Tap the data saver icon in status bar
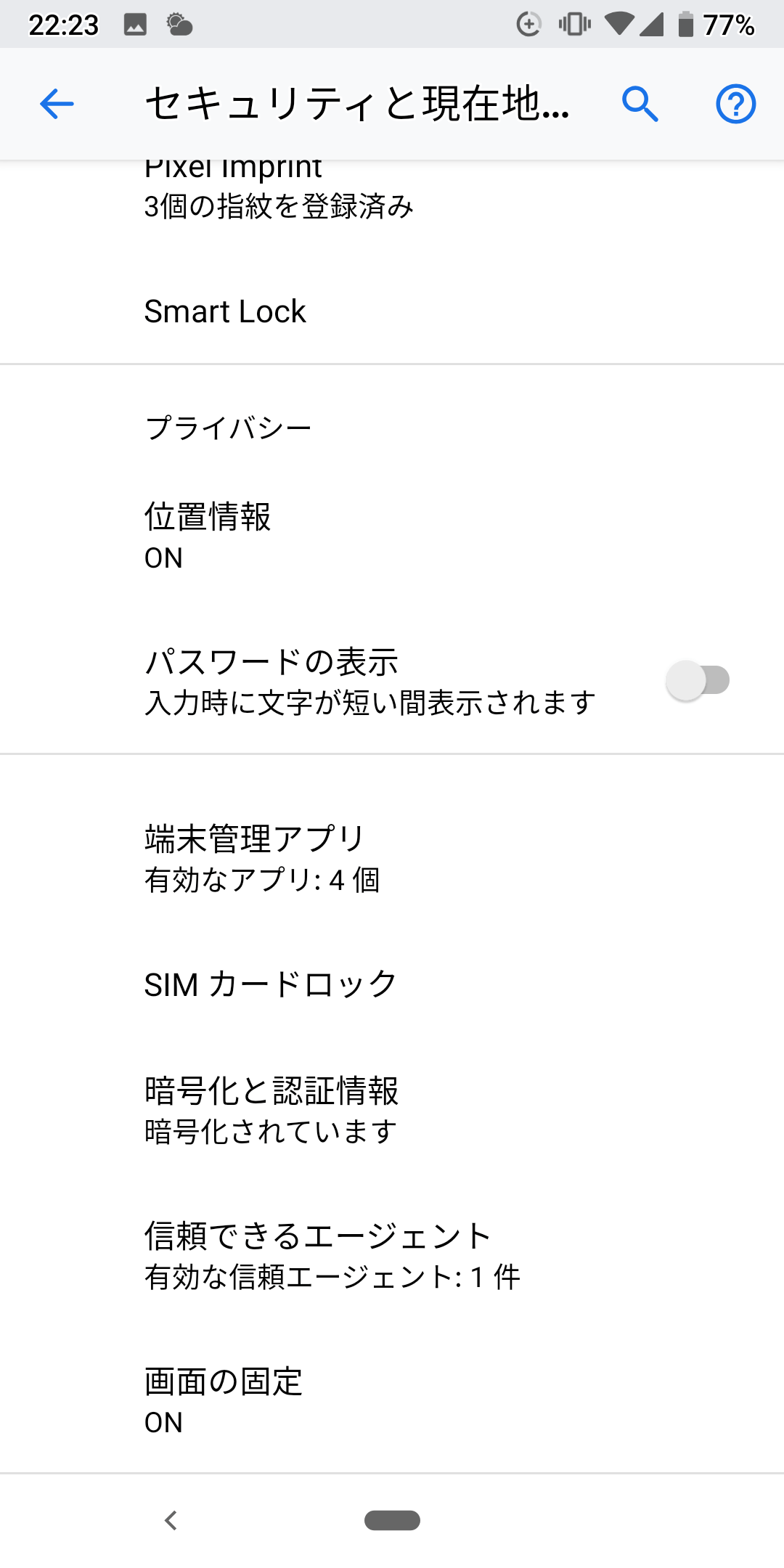Viewport: 784px width, 1568px height. 529,23
